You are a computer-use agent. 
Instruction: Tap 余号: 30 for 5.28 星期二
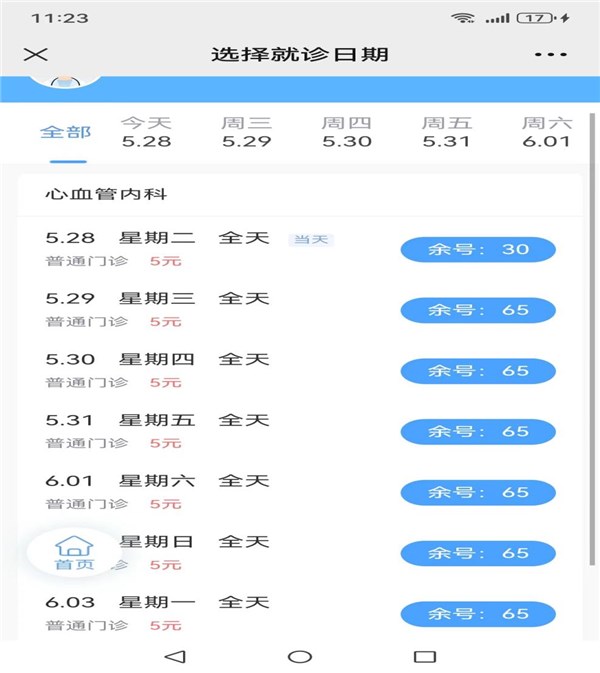478,249
